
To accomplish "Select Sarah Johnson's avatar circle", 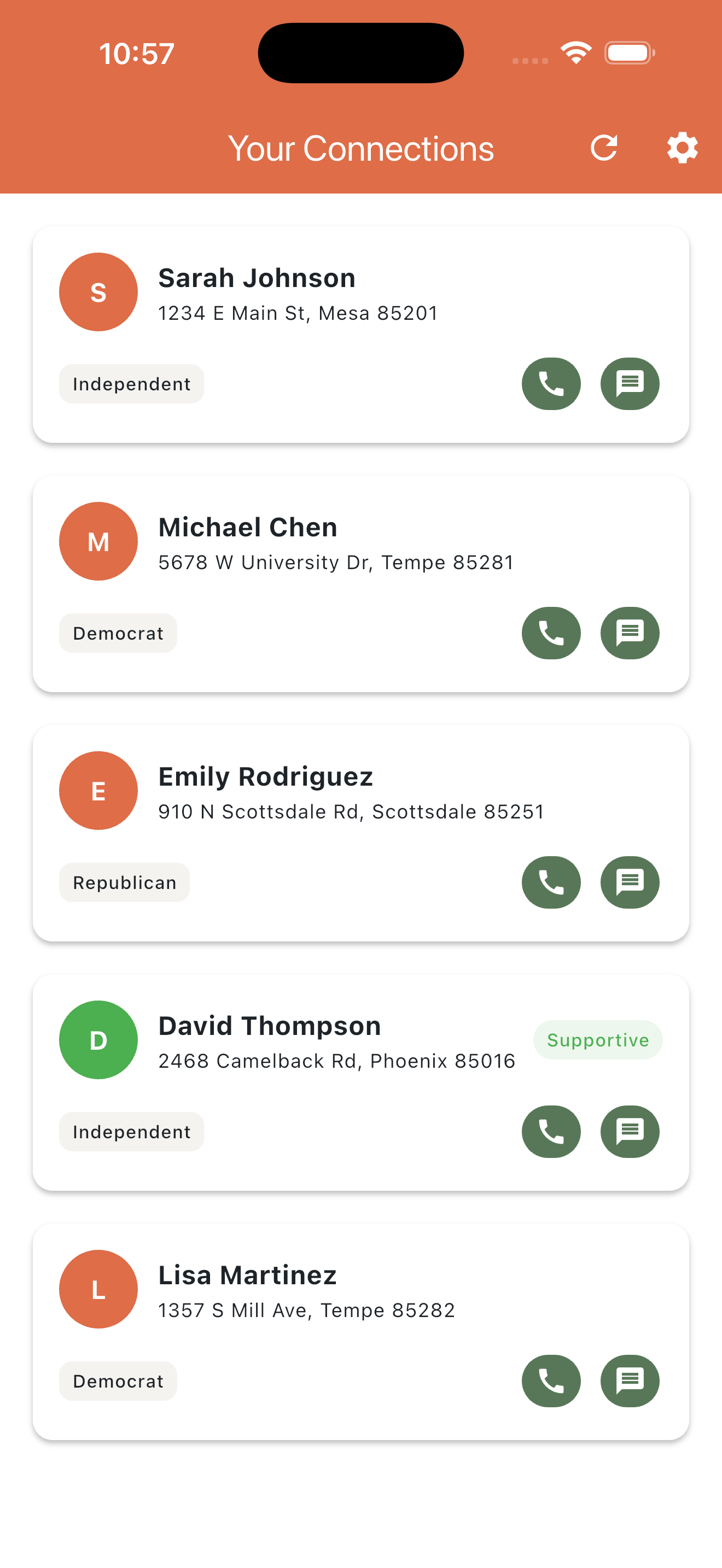I will [x=98, y=292].
